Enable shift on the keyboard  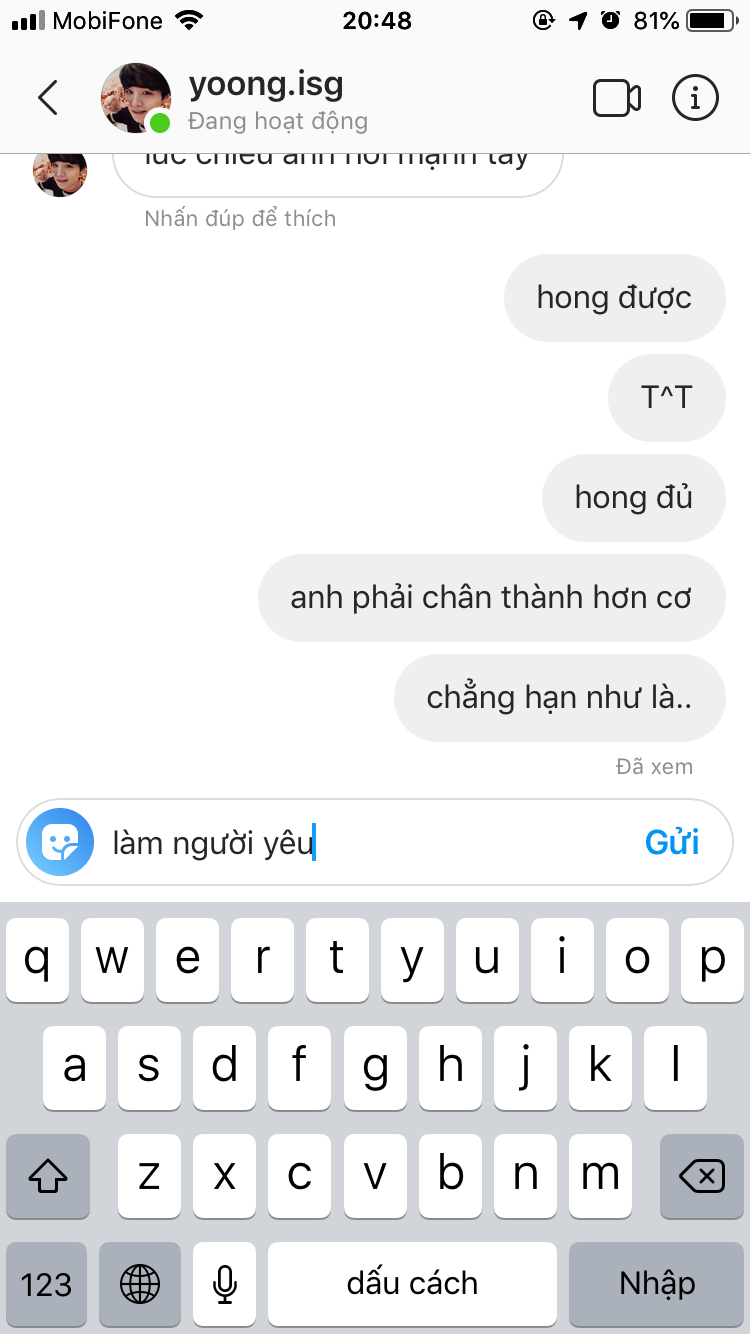tap(48, 1177)
